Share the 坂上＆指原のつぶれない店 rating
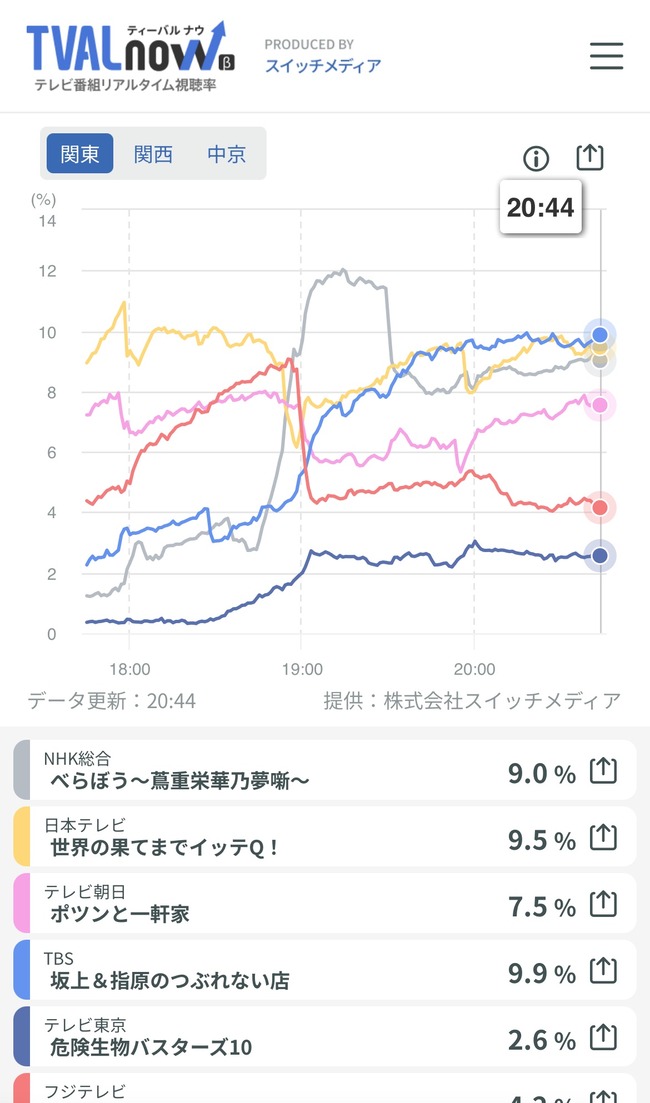The height and width of the screenshot is (1103, 650). 603,971
